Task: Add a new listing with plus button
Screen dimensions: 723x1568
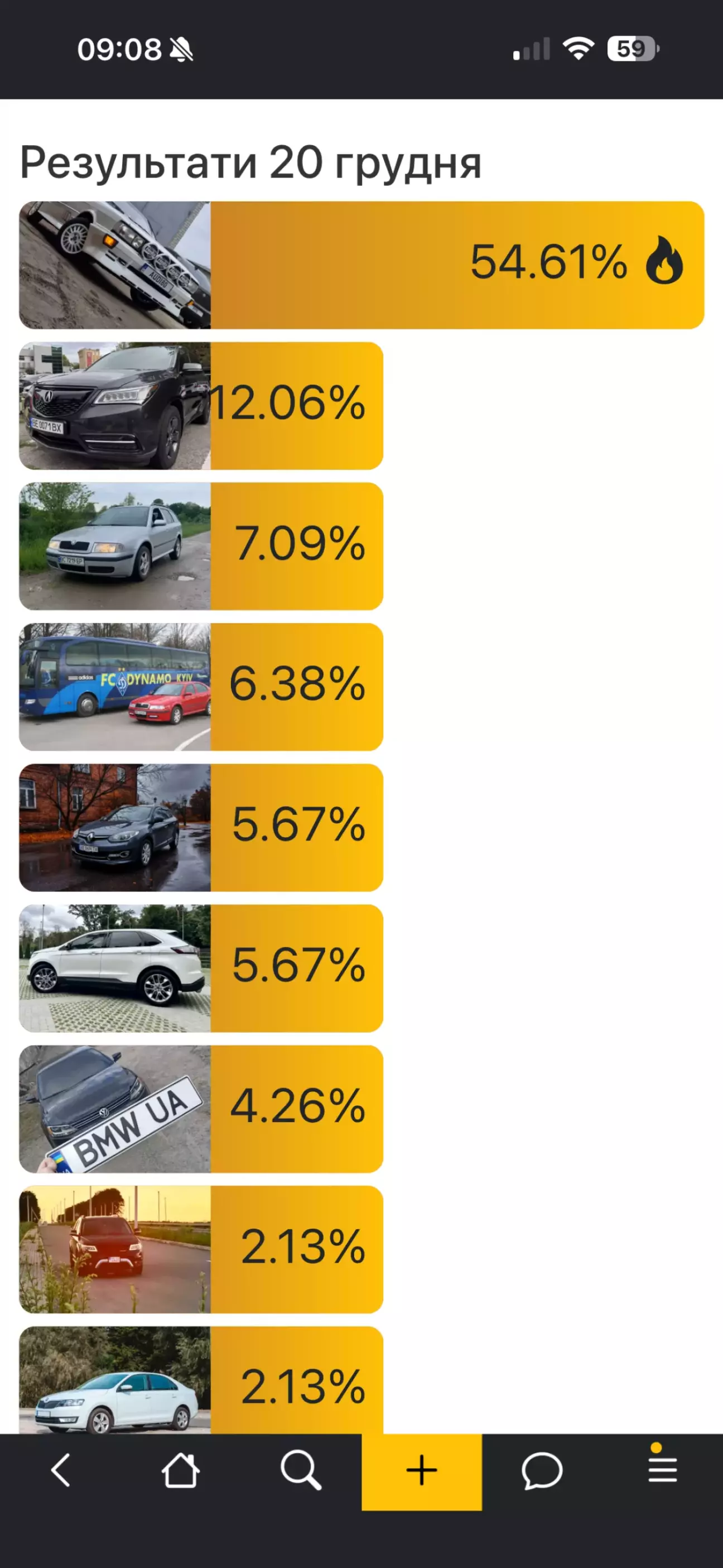Action: (422, 1471)
